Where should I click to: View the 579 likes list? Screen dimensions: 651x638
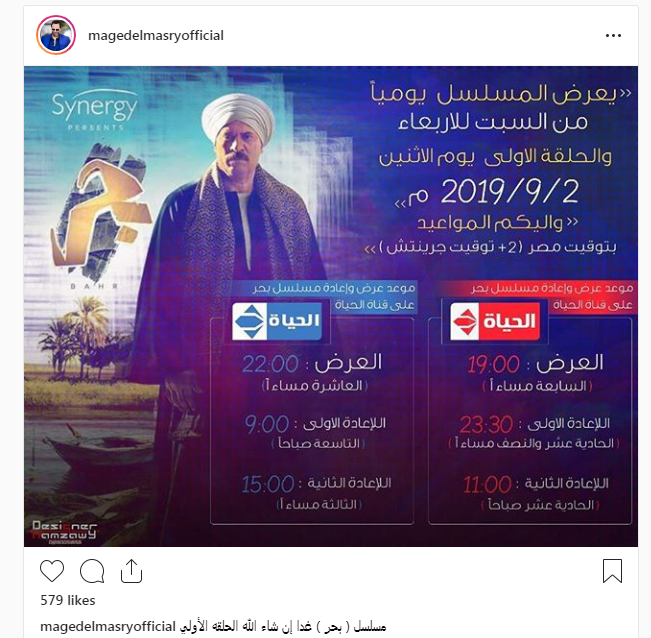point(68,601)
